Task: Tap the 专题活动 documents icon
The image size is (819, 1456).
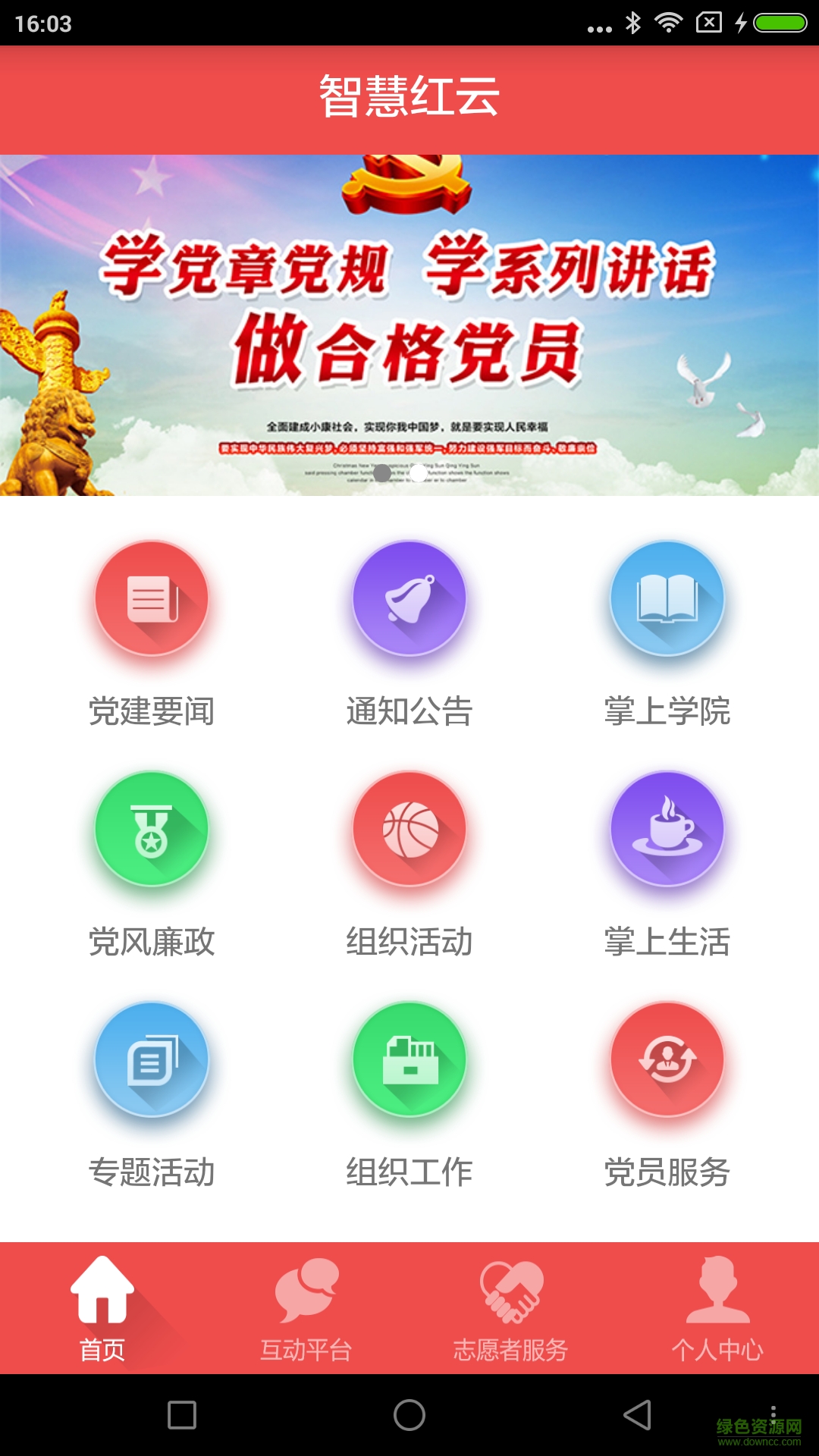Action: pyautogui.click(x=152, y=1061)
